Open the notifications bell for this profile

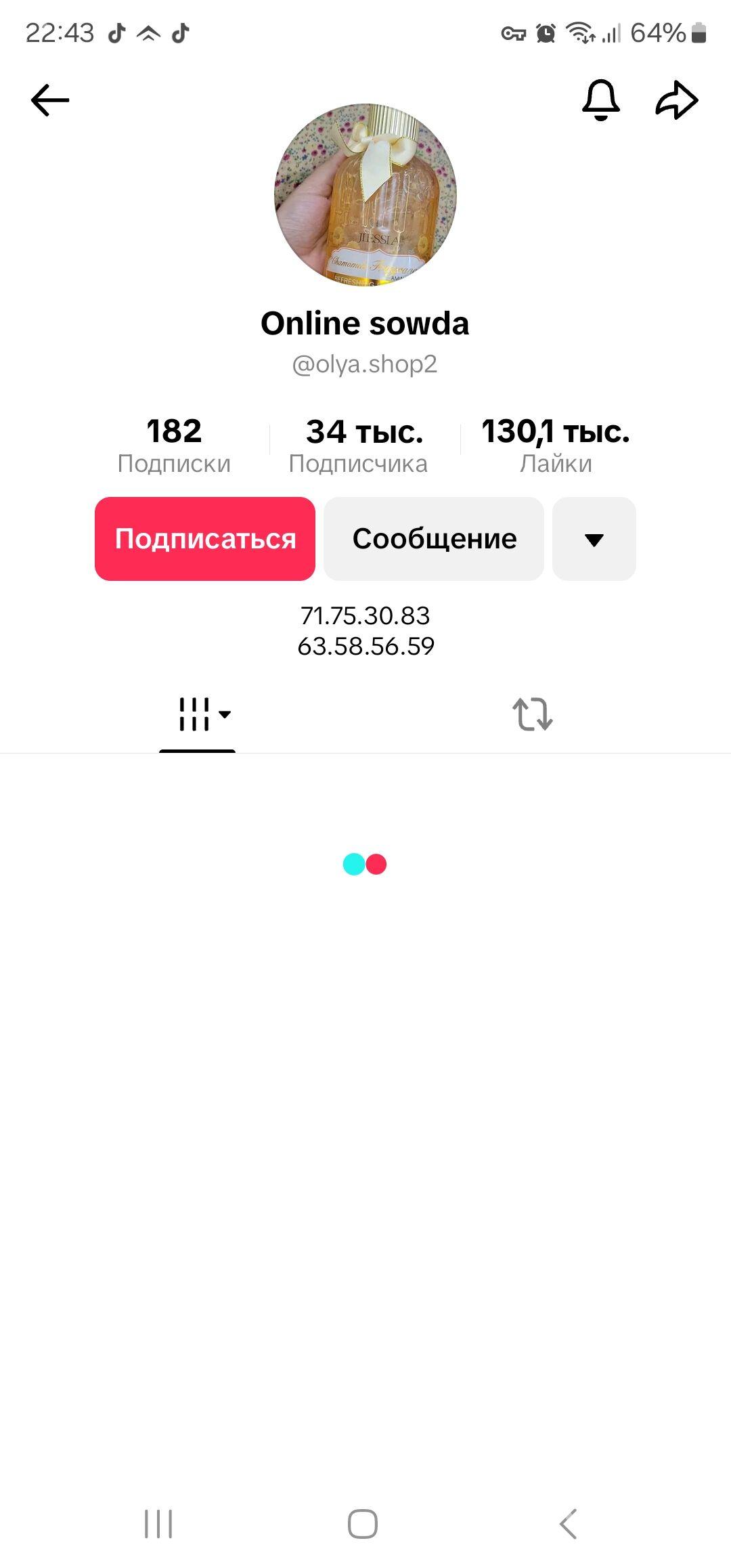600,100
